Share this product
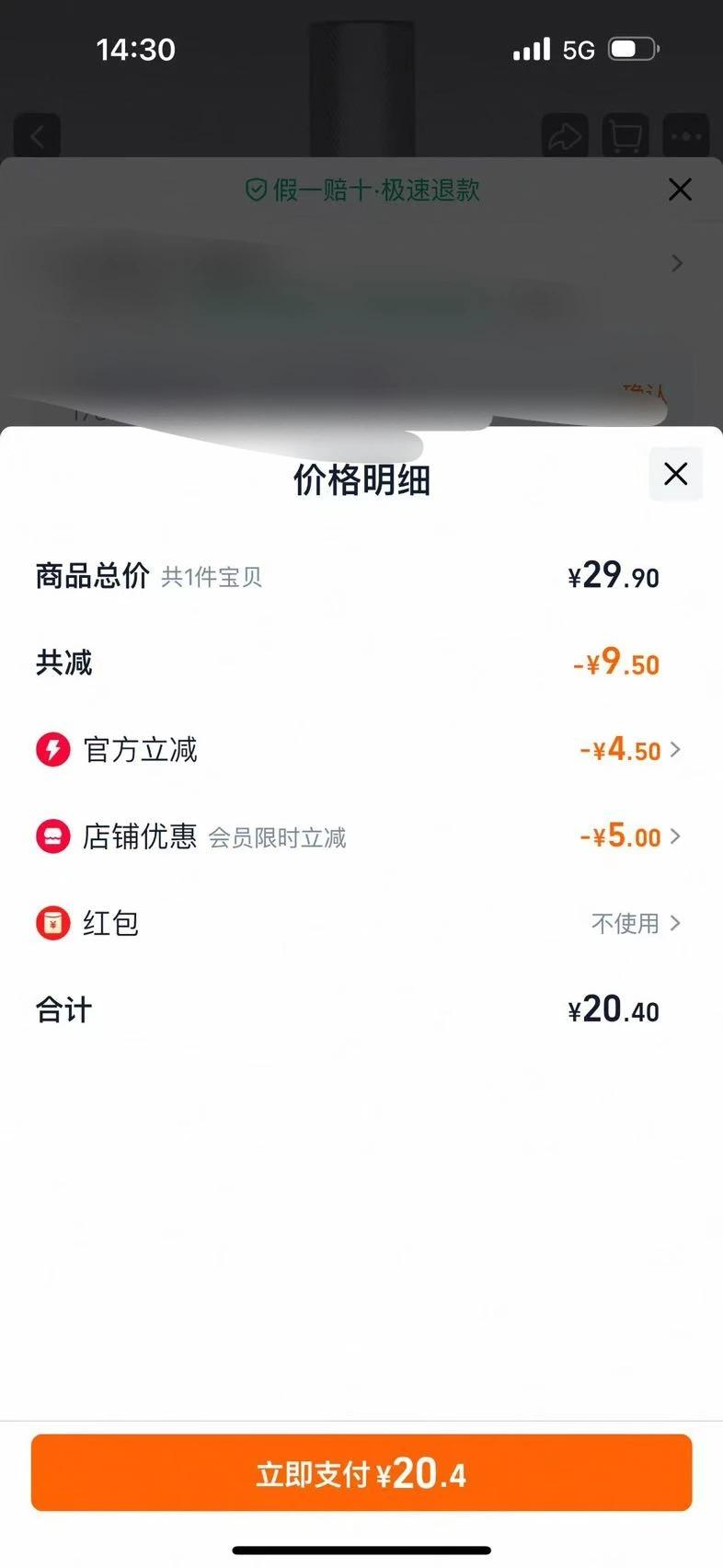723x1568 pixels. [565, 137]
